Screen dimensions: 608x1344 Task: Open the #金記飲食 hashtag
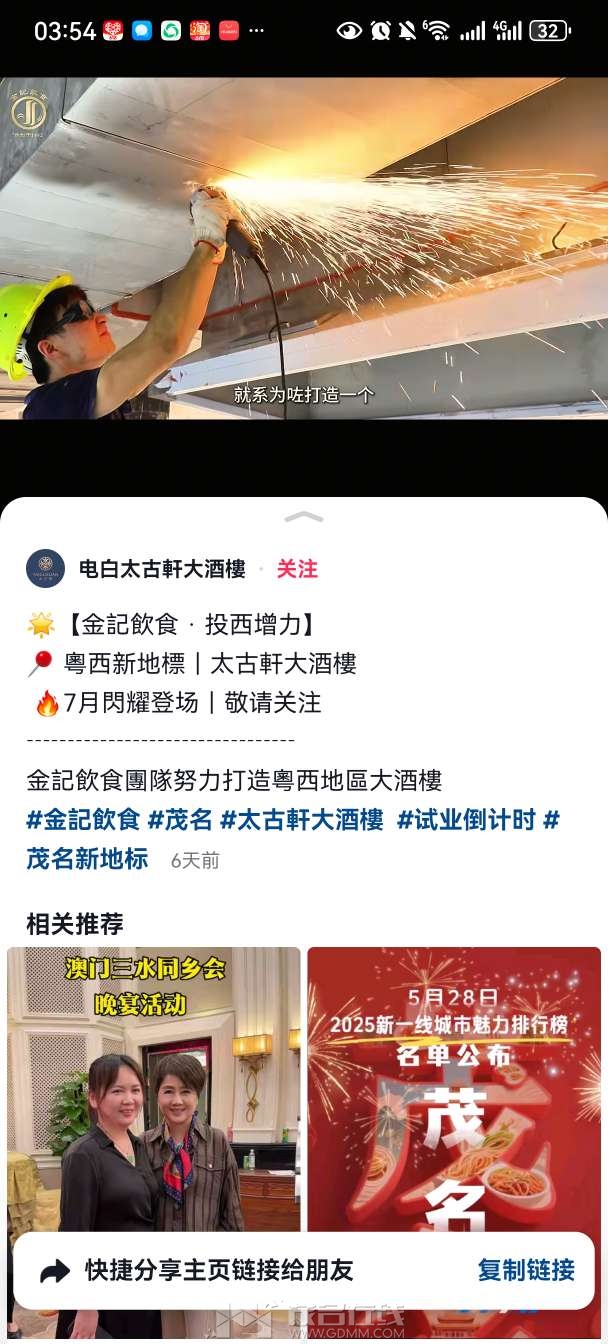pyautogui.click(x=83, y=820)
